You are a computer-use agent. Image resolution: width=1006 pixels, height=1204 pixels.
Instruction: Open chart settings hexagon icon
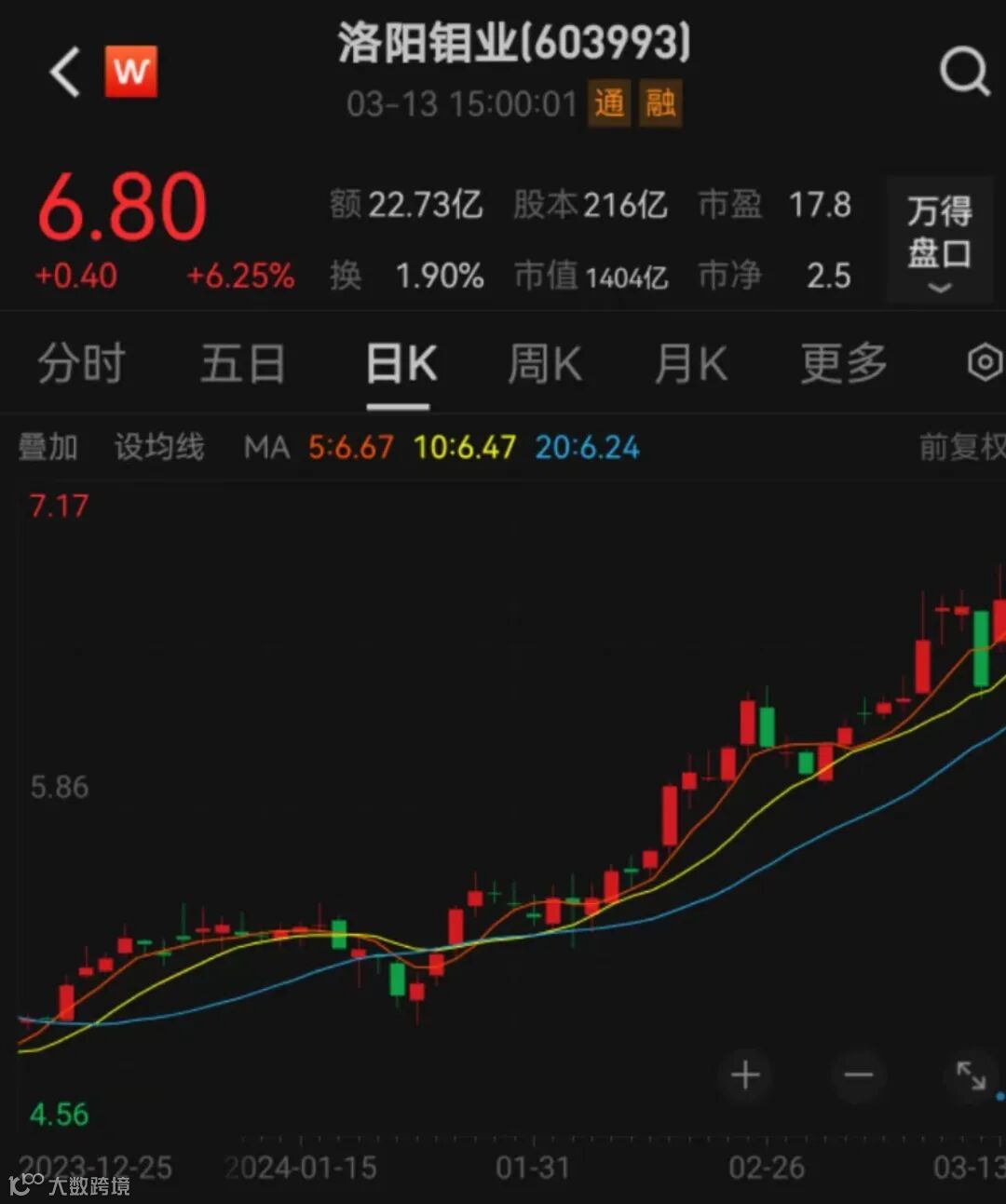(x=984, y=362)
